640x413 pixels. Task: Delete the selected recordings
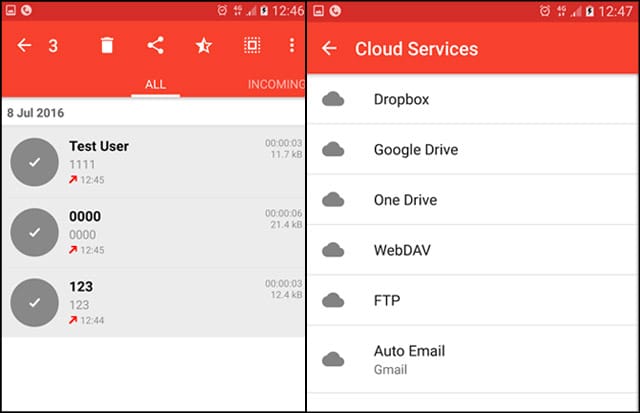click(x=107, y=46)
